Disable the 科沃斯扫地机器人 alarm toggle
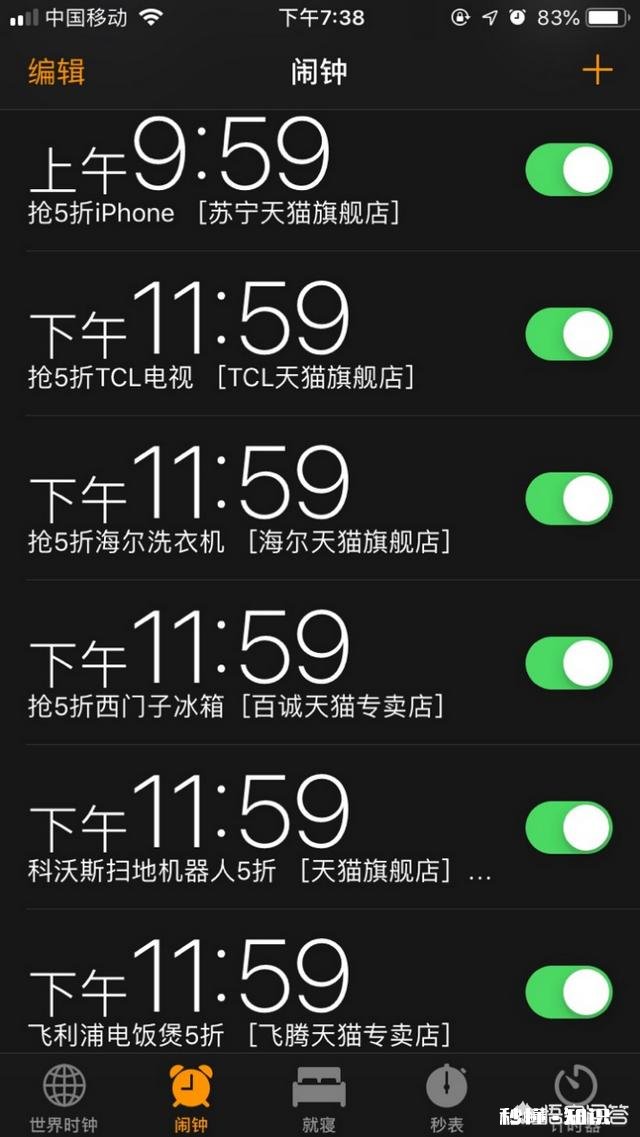The image size is (640, 1137). 569,827
